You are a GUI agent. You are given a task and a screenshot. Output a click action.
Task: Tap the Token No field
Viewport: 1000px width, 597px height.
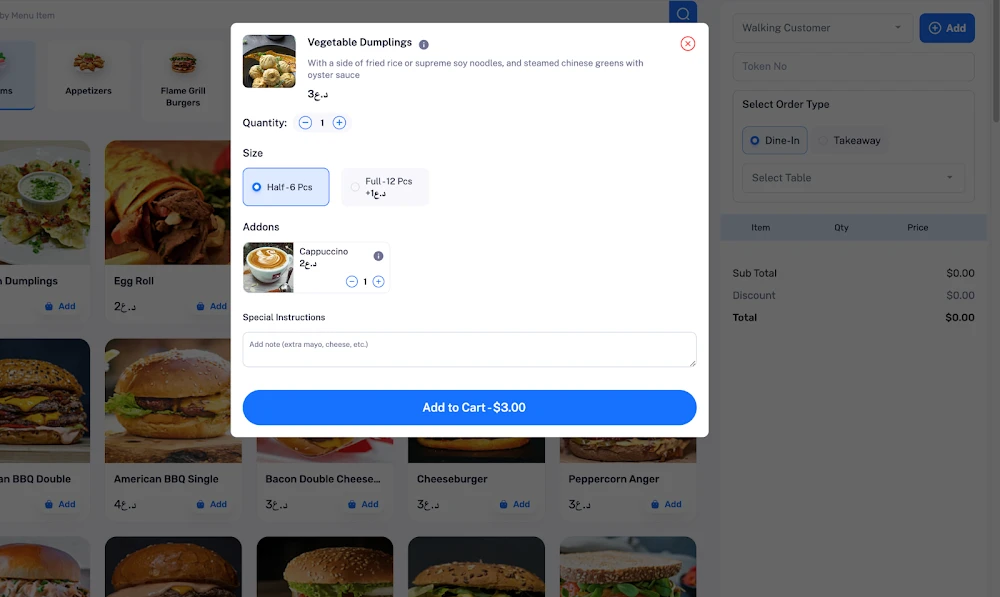pyautogui.click(x=853, y=67)
